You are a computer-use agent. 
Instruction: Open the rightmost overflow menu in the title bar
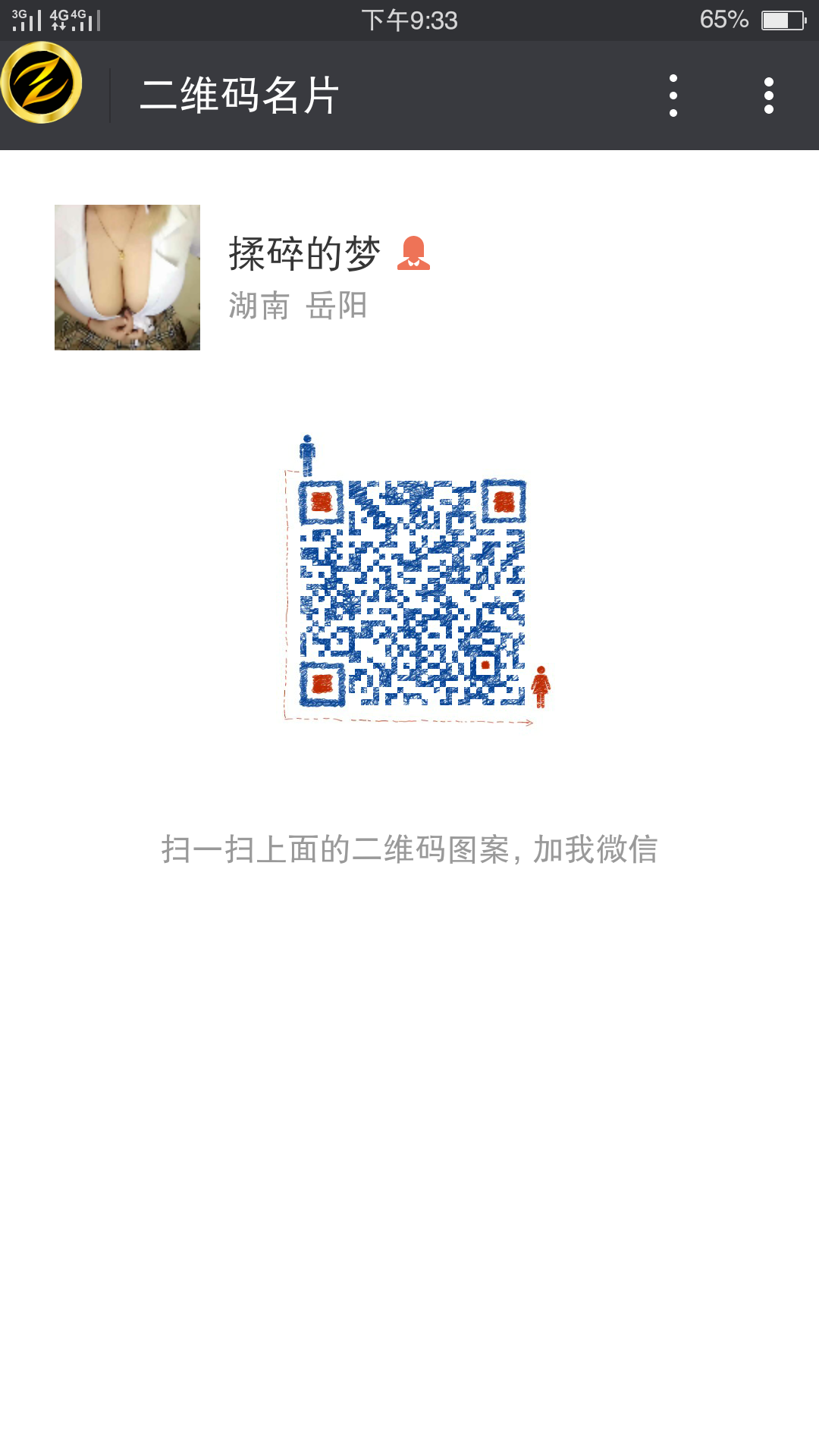(768, 96)
